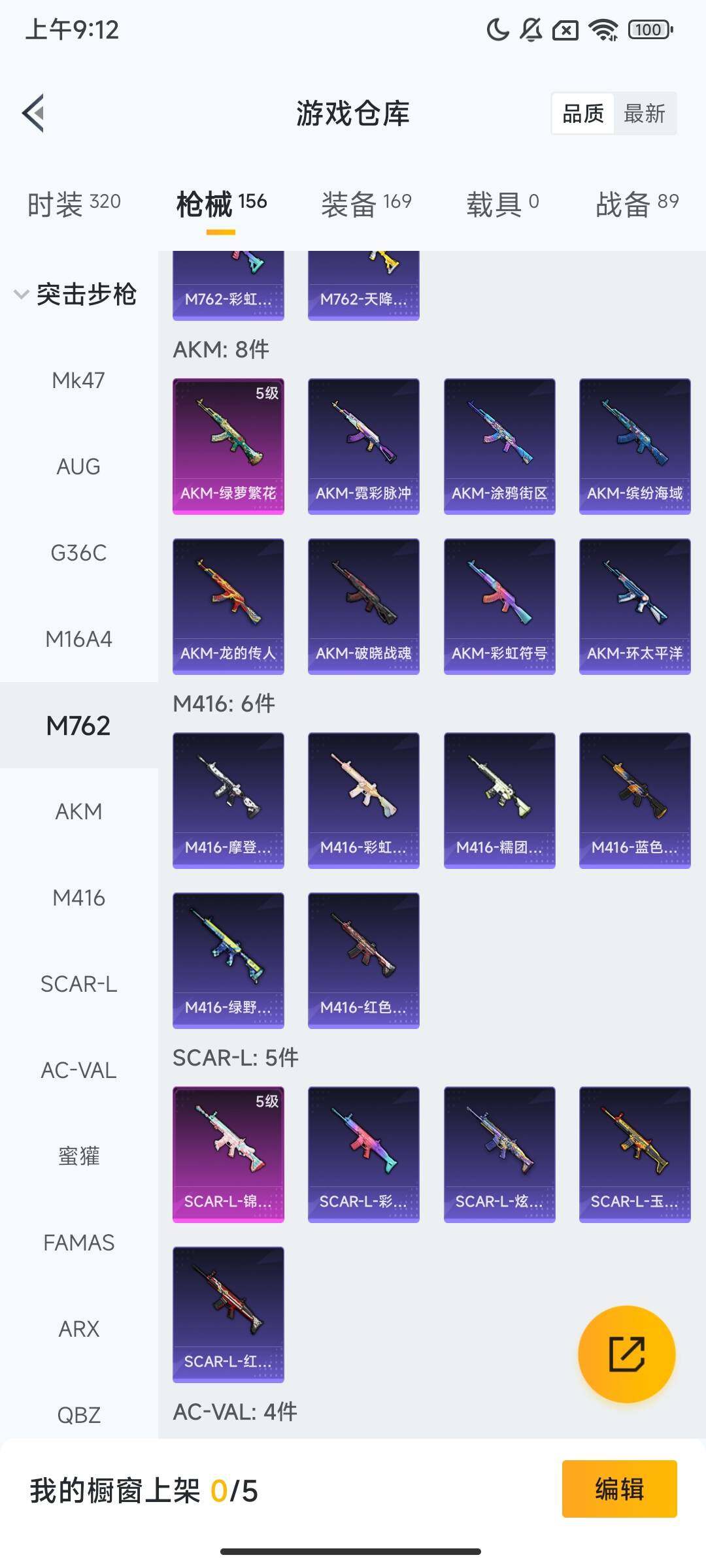Screen dimensions: 706x1568
Task: Tap the yellow share floating button
Action: (x=626, y=1354)
